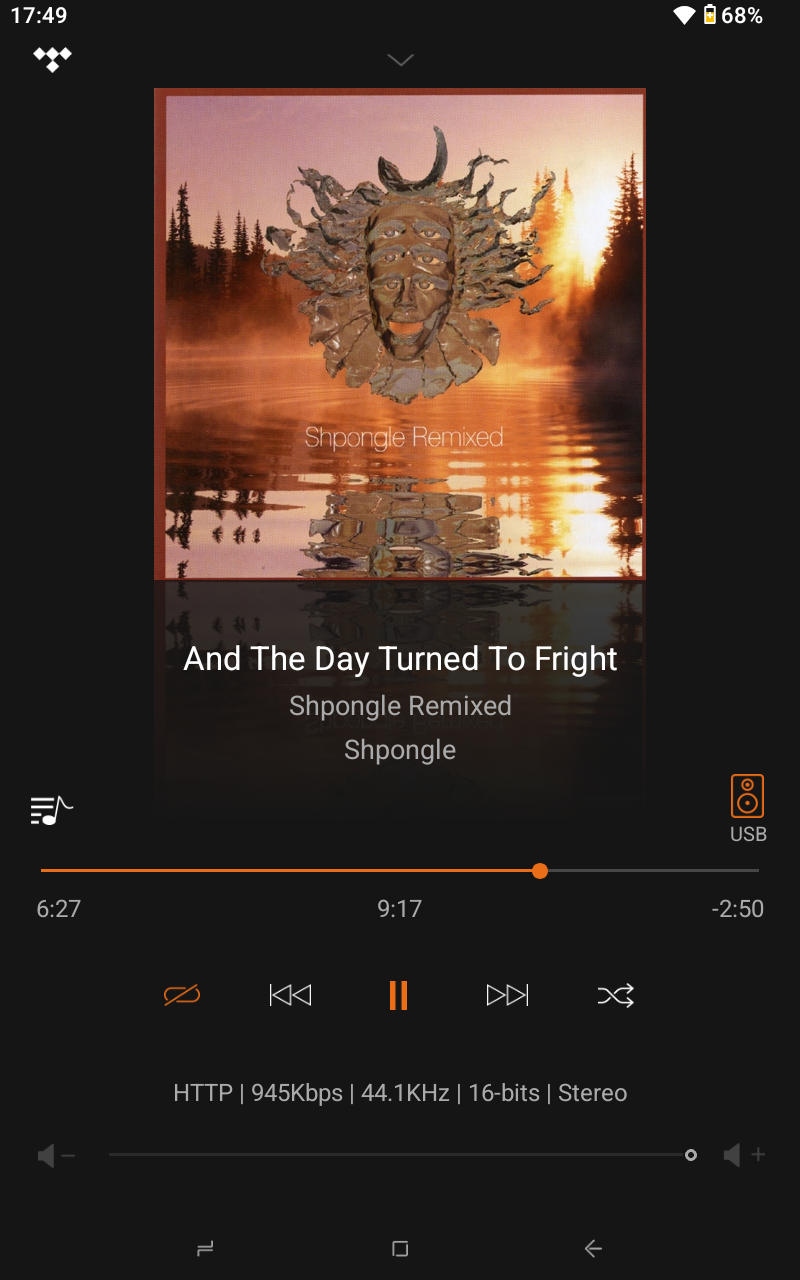Skip to next track
This screenshot has width=800, height=1280.
(x=507, y=995)
